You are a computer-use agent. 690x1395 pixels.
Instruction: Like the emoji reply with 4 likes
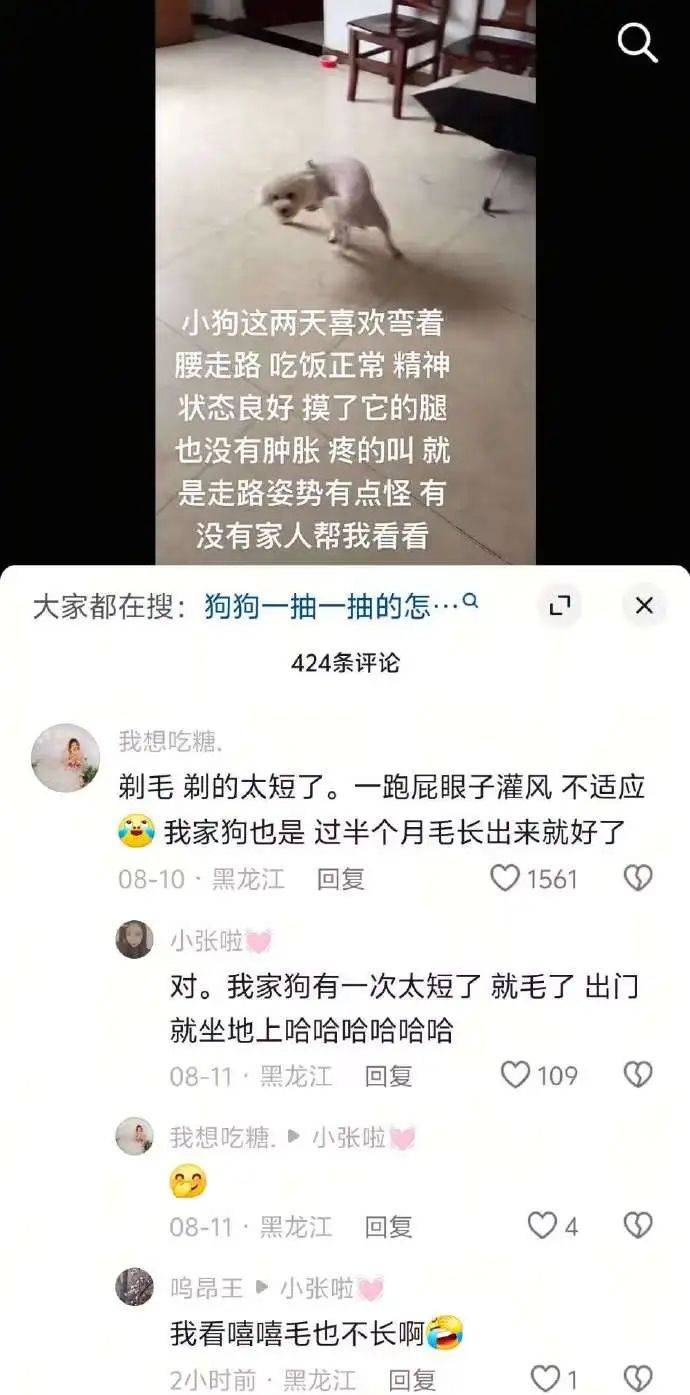541,1226
